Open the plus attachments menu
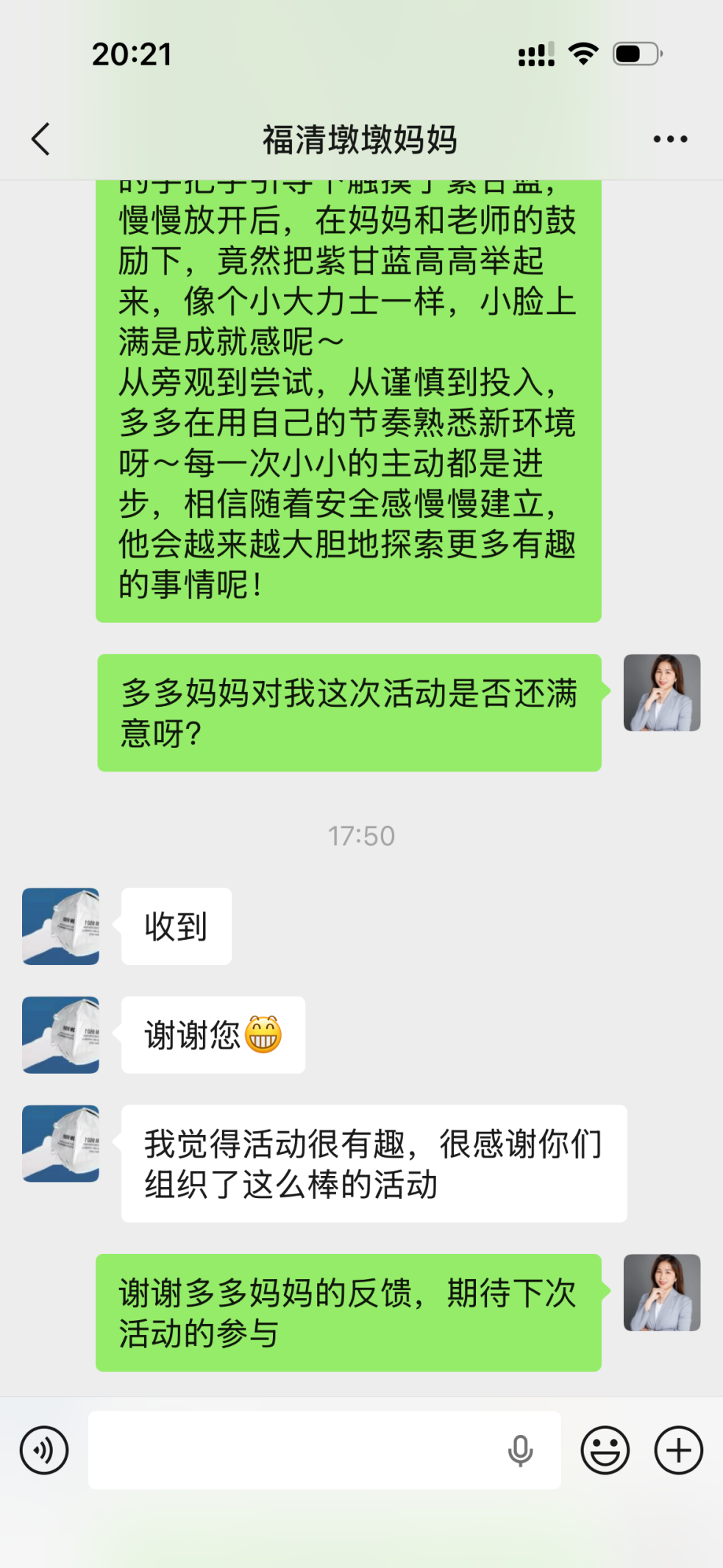Screen dimensions: 723x1568 point(678,1451)
